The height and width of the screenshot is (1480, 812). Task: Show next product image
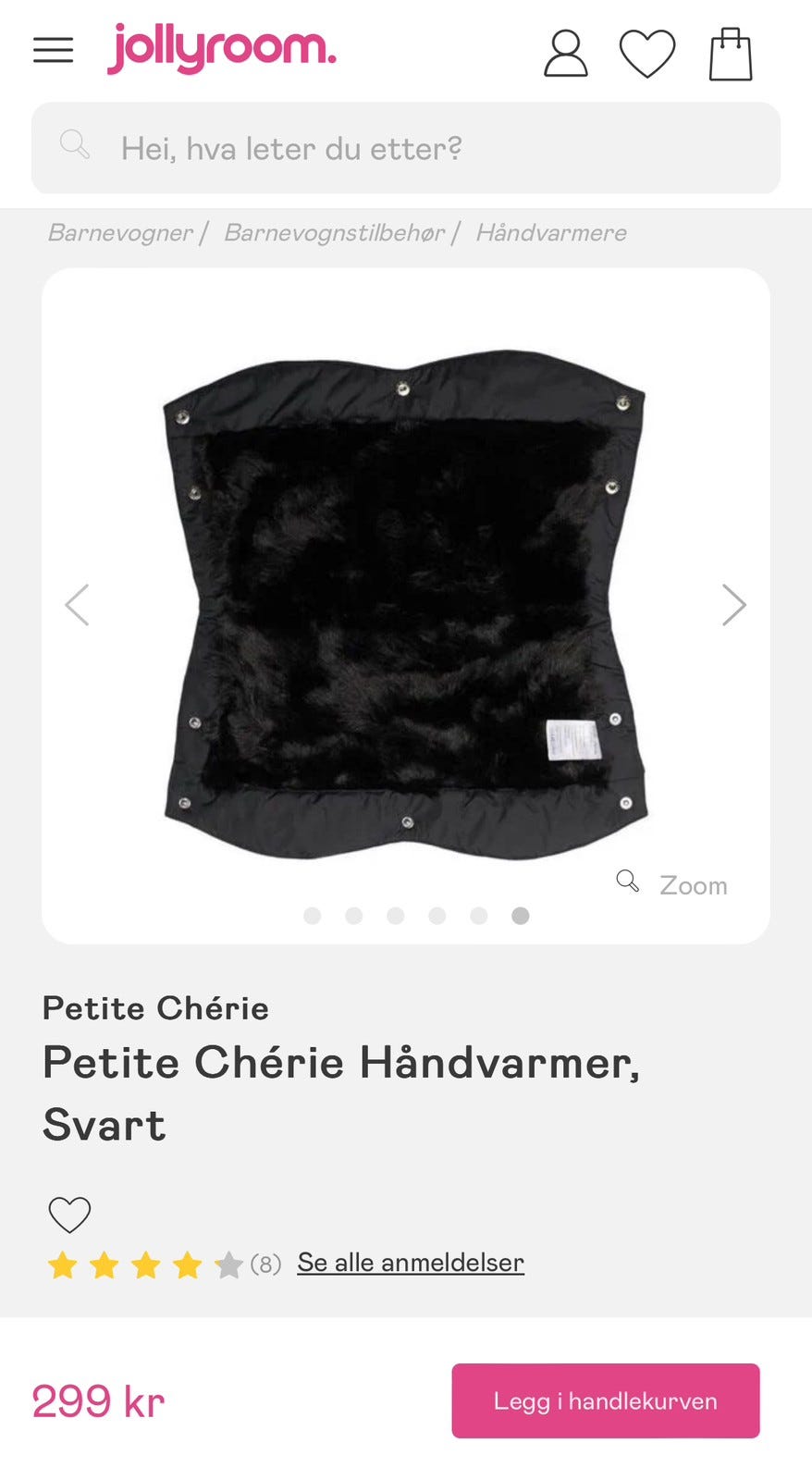(733, 605)
